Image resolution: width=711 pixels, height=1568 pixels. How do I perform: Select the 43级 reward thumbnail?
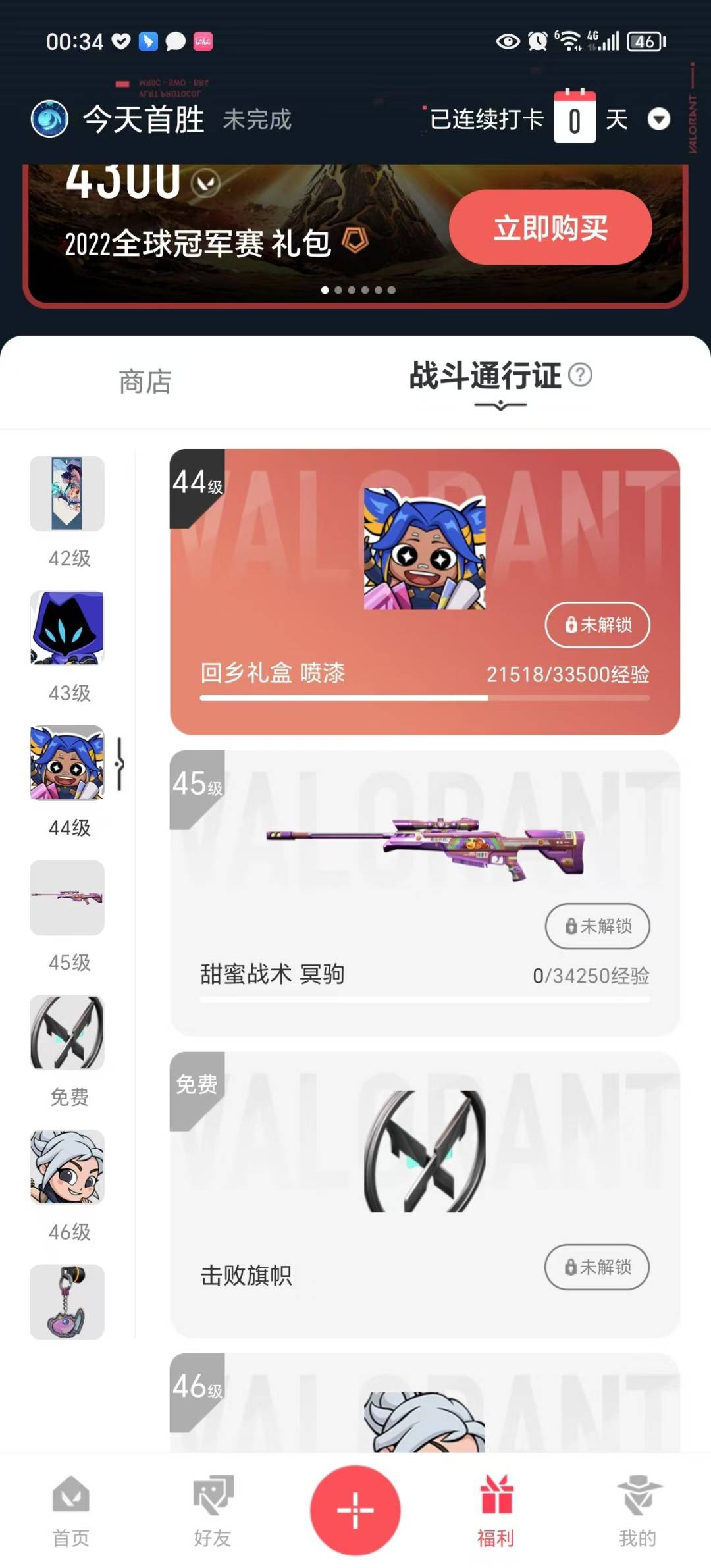coord(67,629)
